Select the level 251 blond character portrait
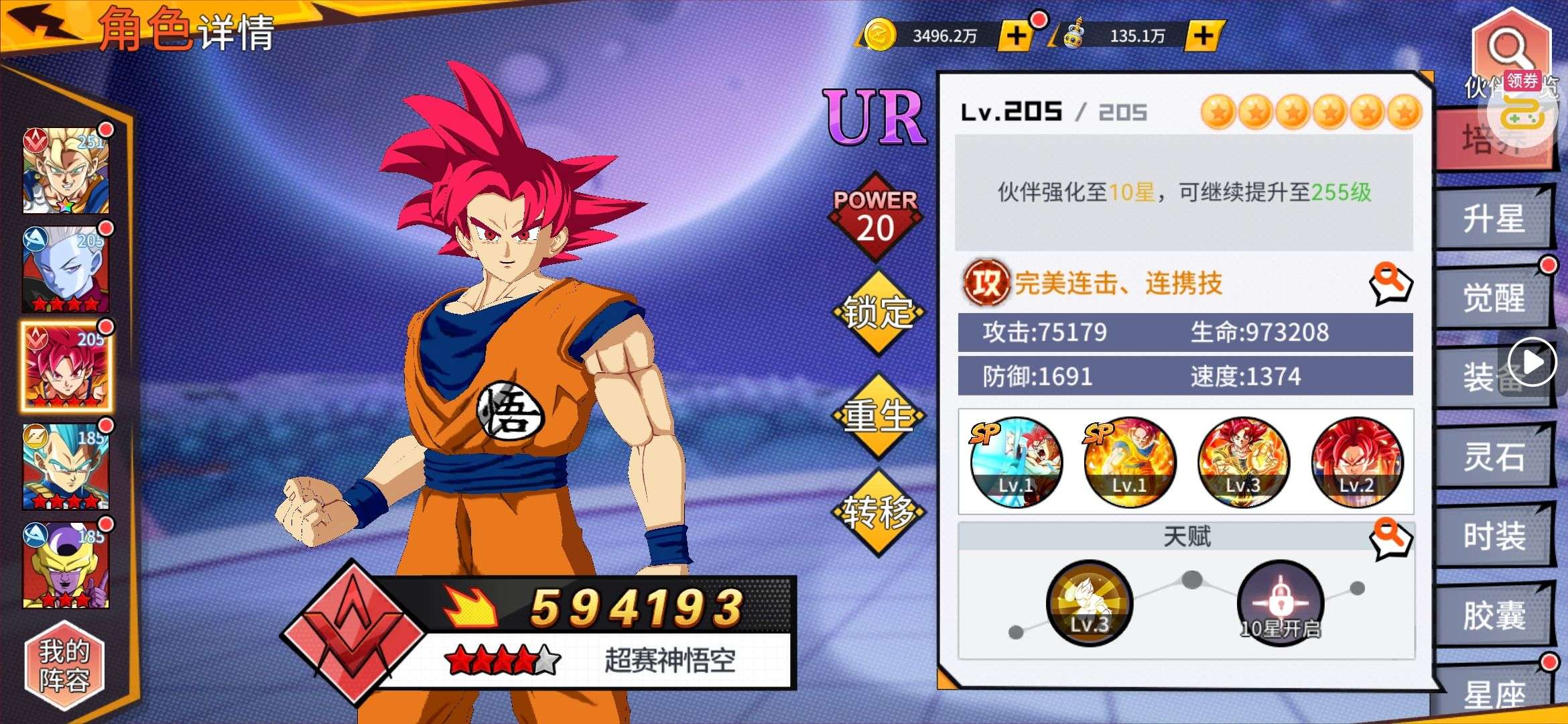This screenshot has width=1568, height=724. [x=66, y=171]
